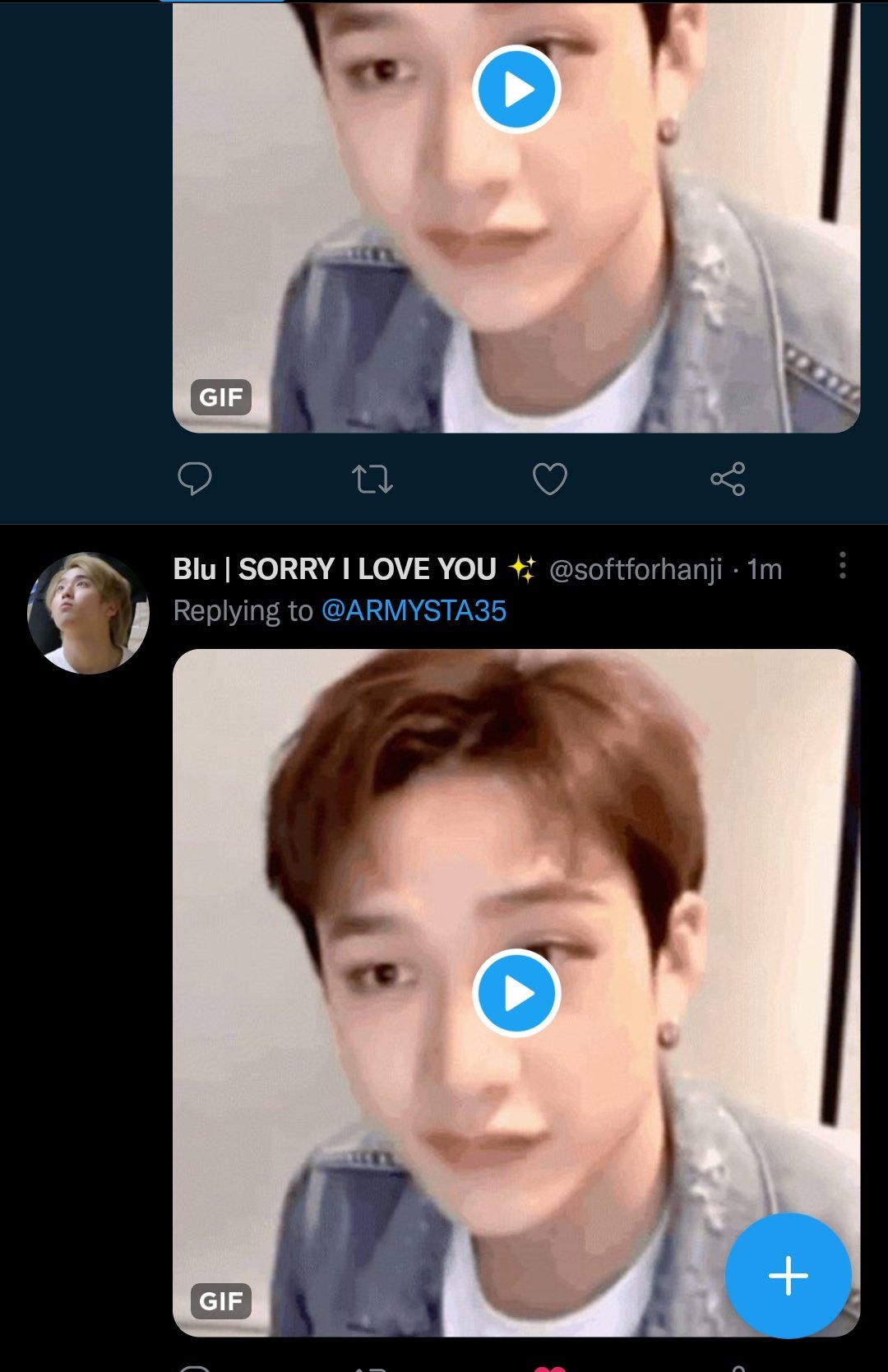This screenshot has width=888, height=1372.
Task: Play the top GIF
Action: pyautogui.click(x=516, y=90)
